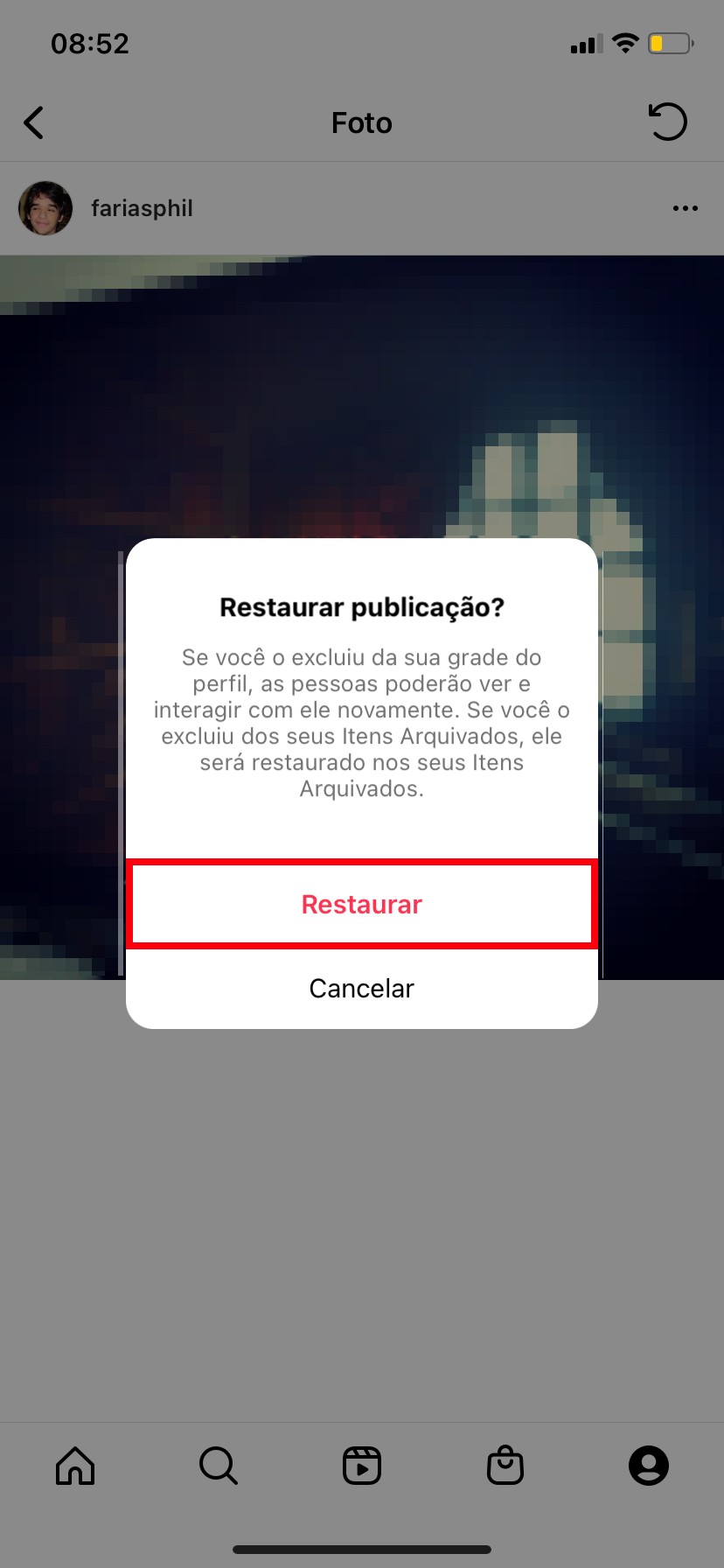
Task: Go back using the top-left arrow
Action: (34, 122)
